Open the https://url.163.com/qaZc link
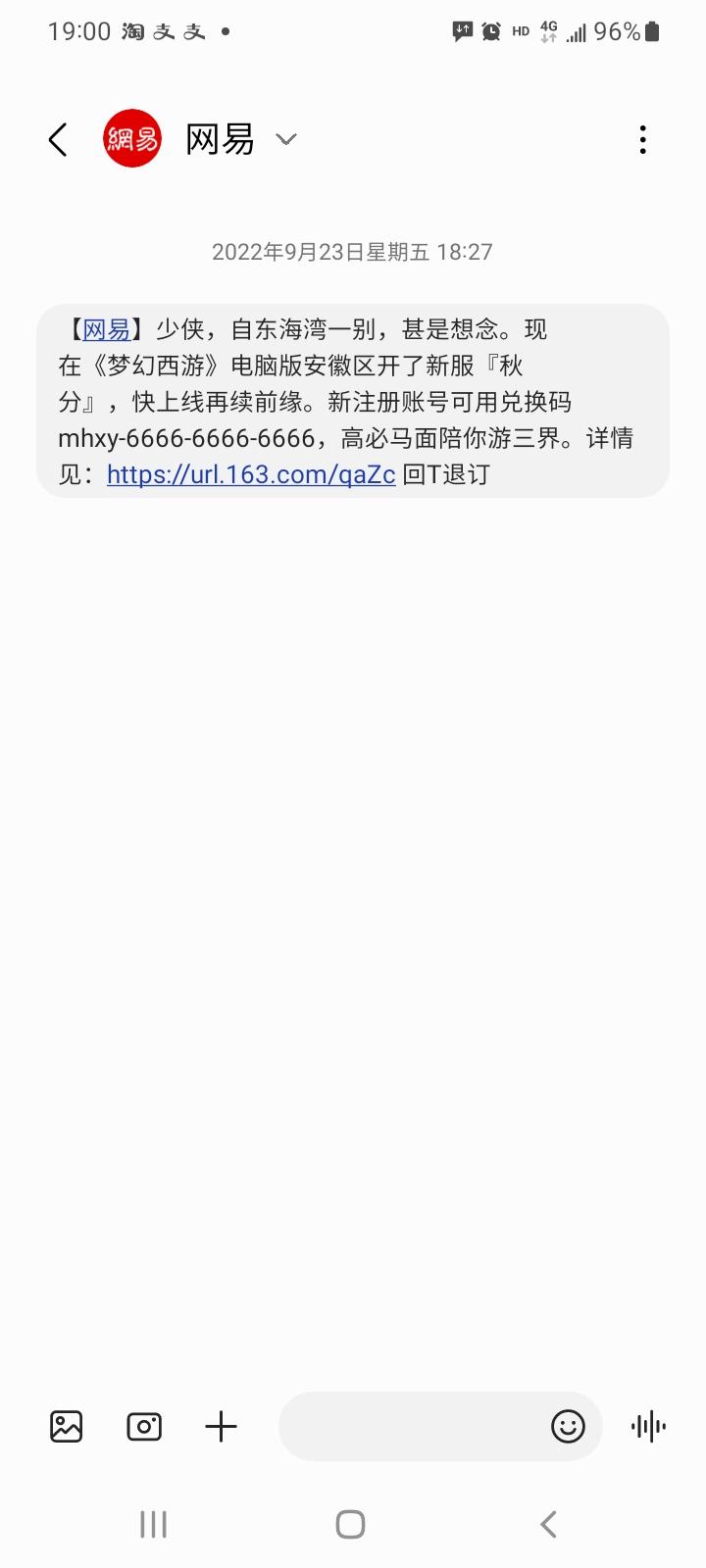The width and height of the screenshot is (706, 1568). 251,474
